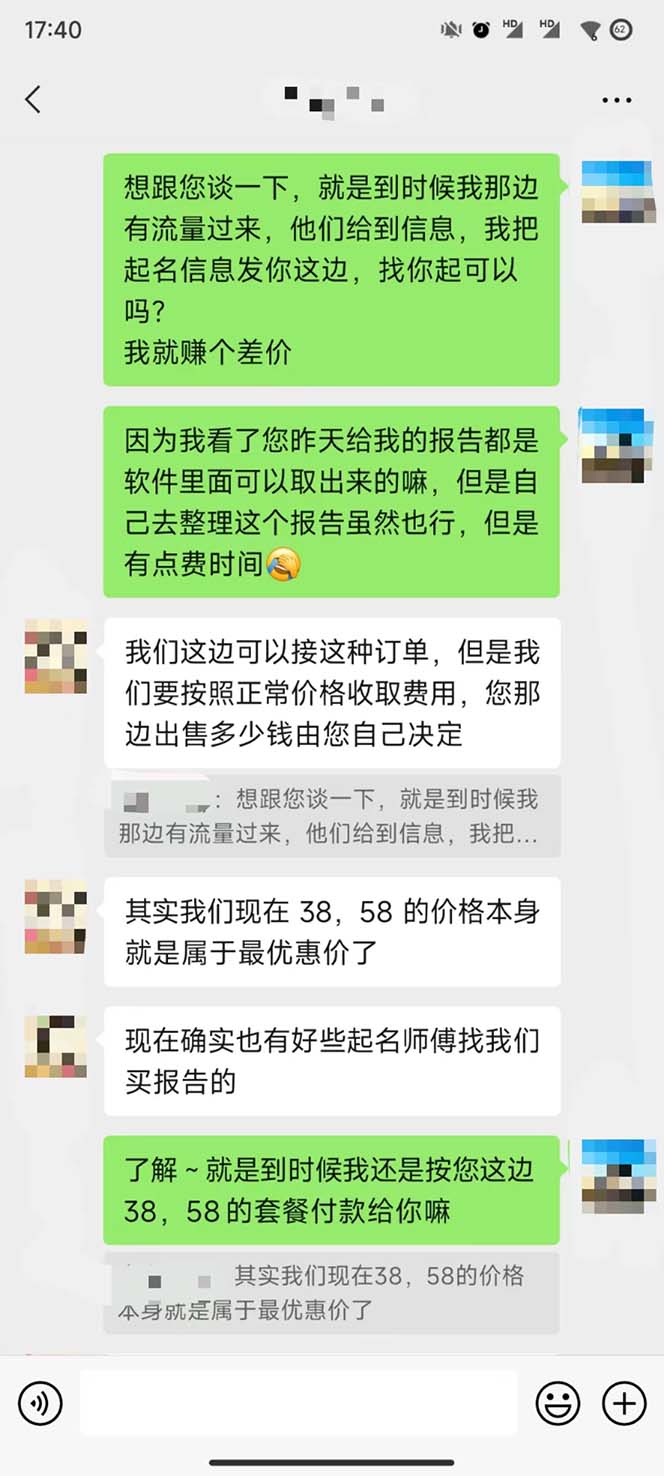
Task: Open the emoji sticker panel
Action: tap(557, 1404)
